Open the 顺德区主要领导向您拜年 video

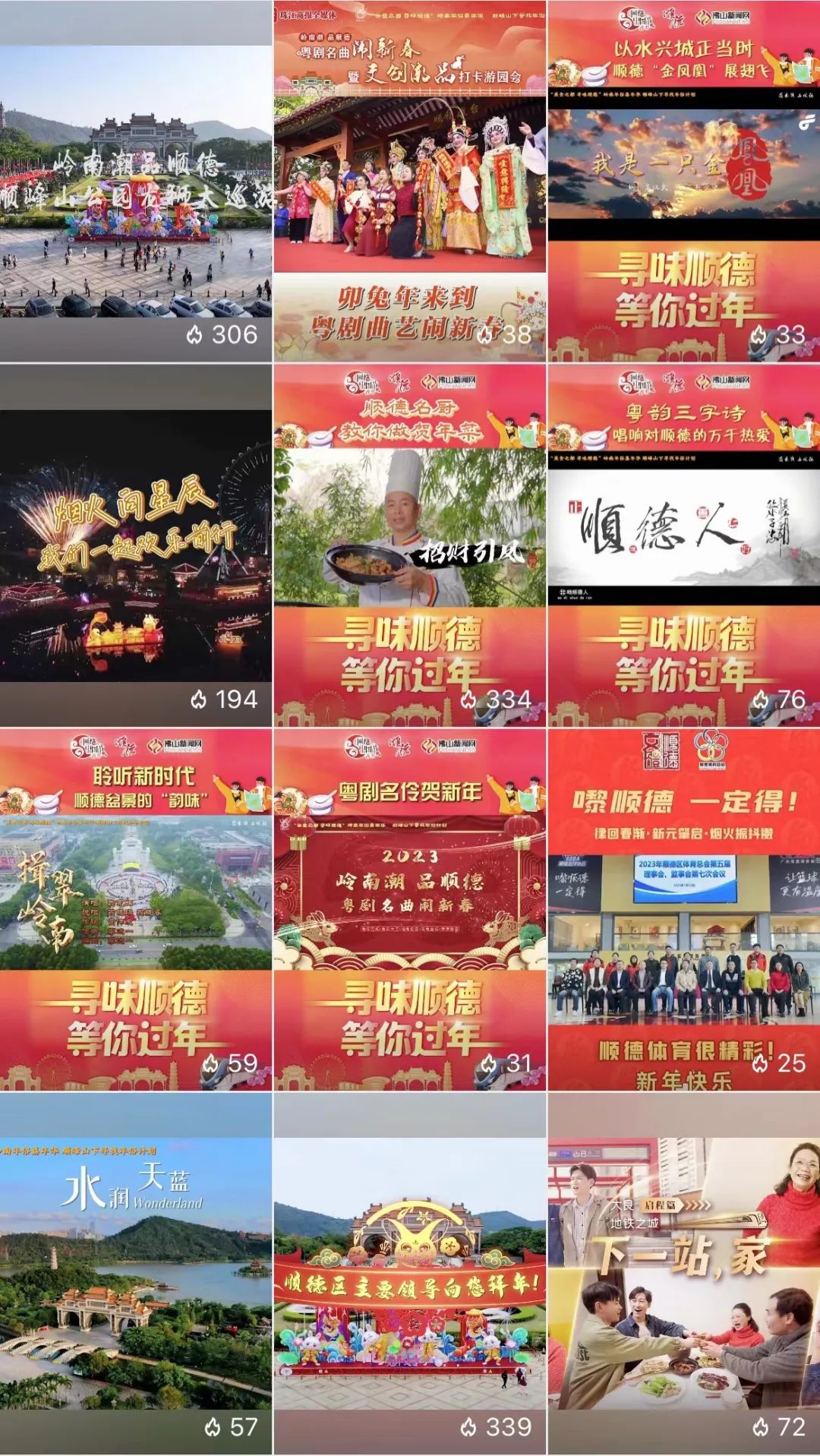click(409, 1274)
